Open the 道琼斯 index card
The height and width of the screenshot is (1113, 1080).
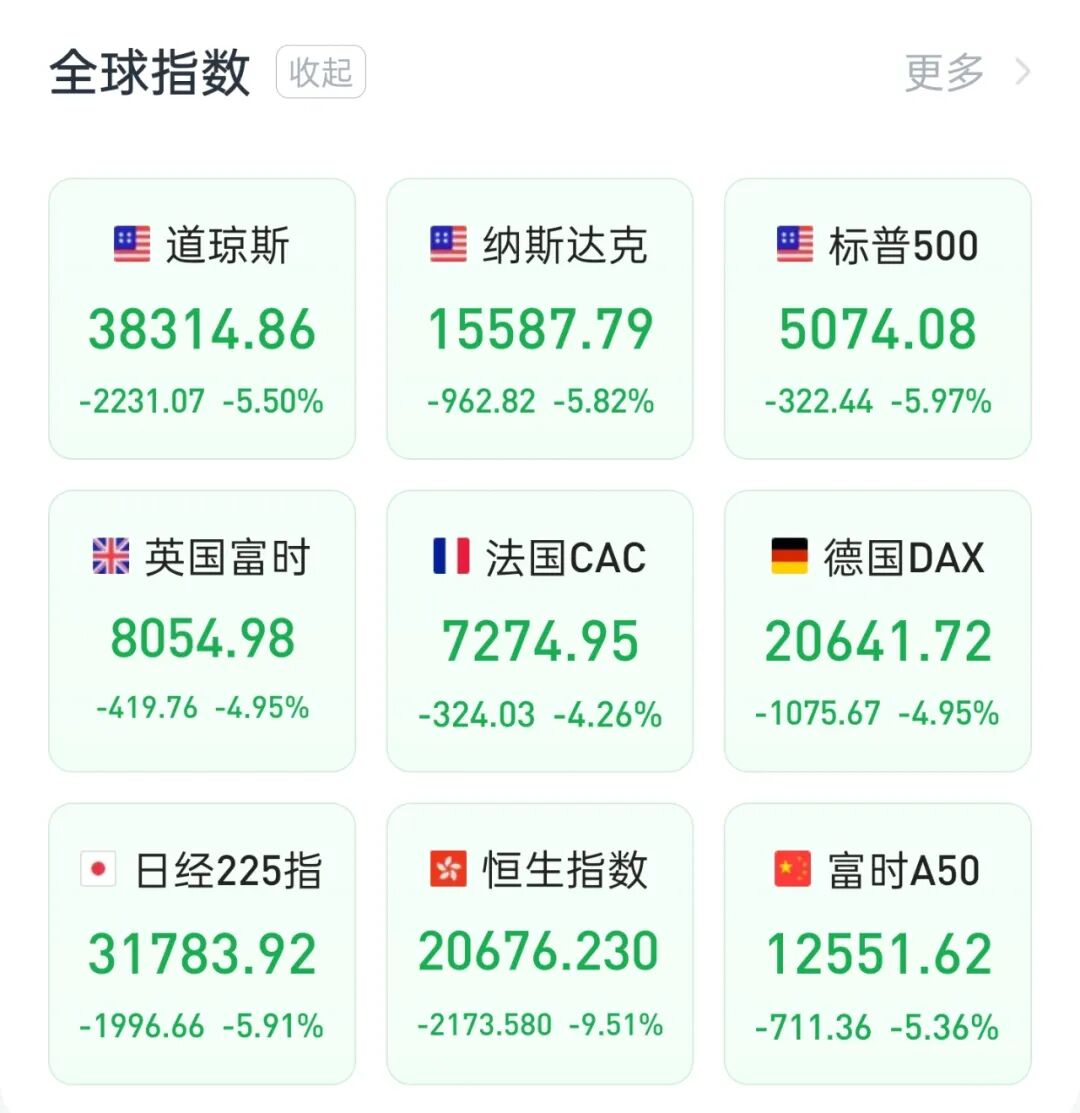click(x=202, y=319)
